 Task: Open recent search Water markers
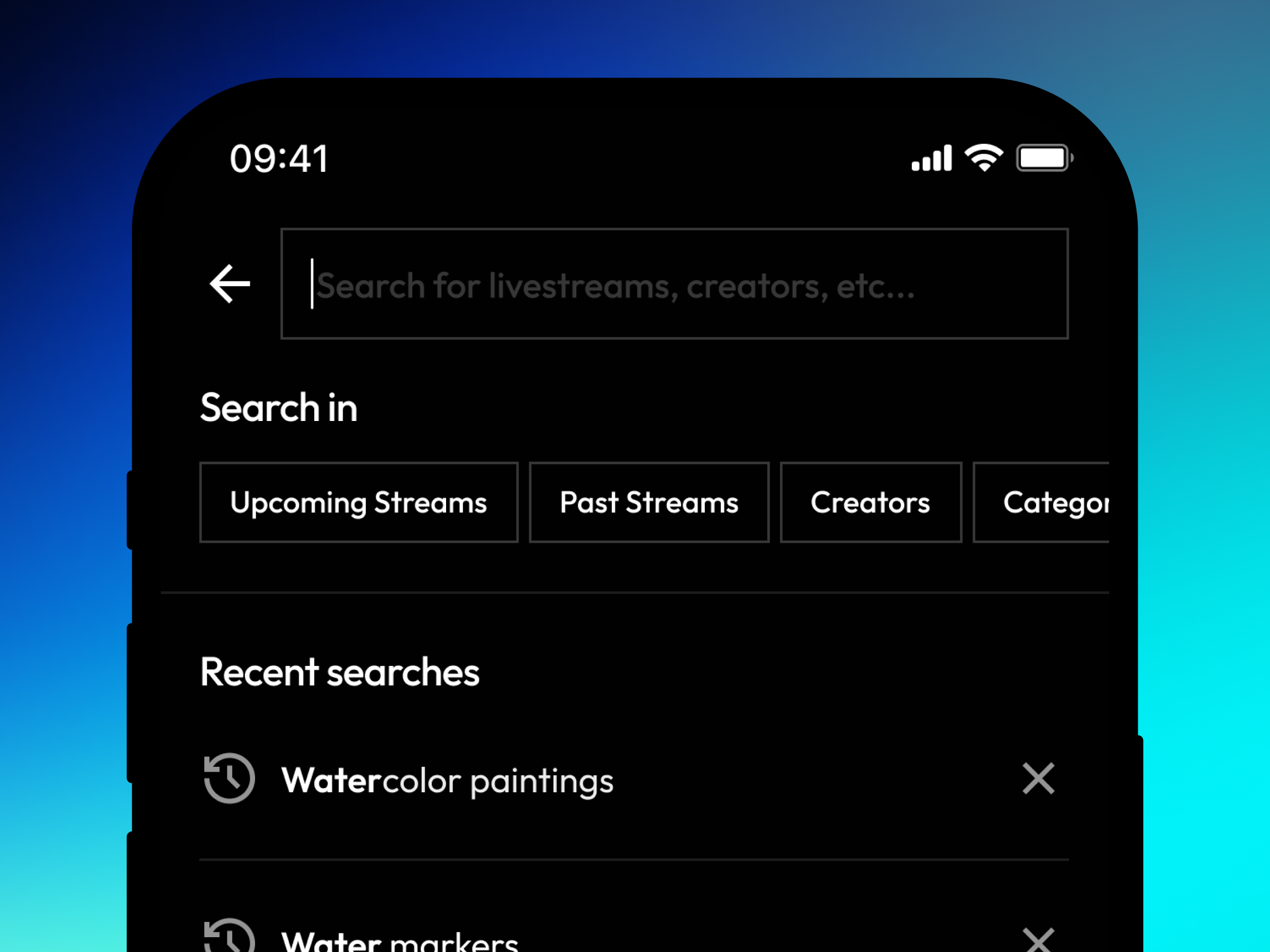400,941
